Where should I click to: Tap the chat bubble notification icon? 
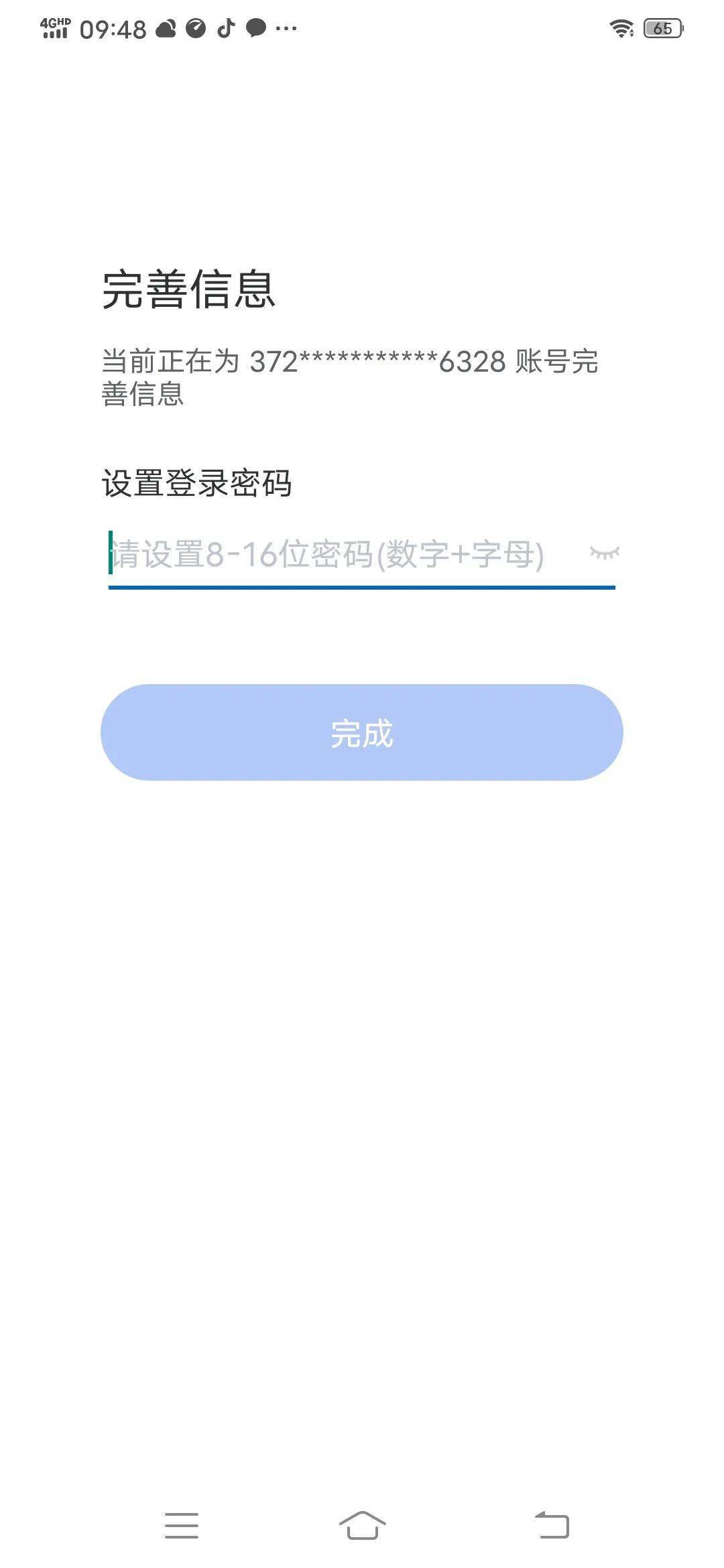pyautogui.click(x=257, y=28)
